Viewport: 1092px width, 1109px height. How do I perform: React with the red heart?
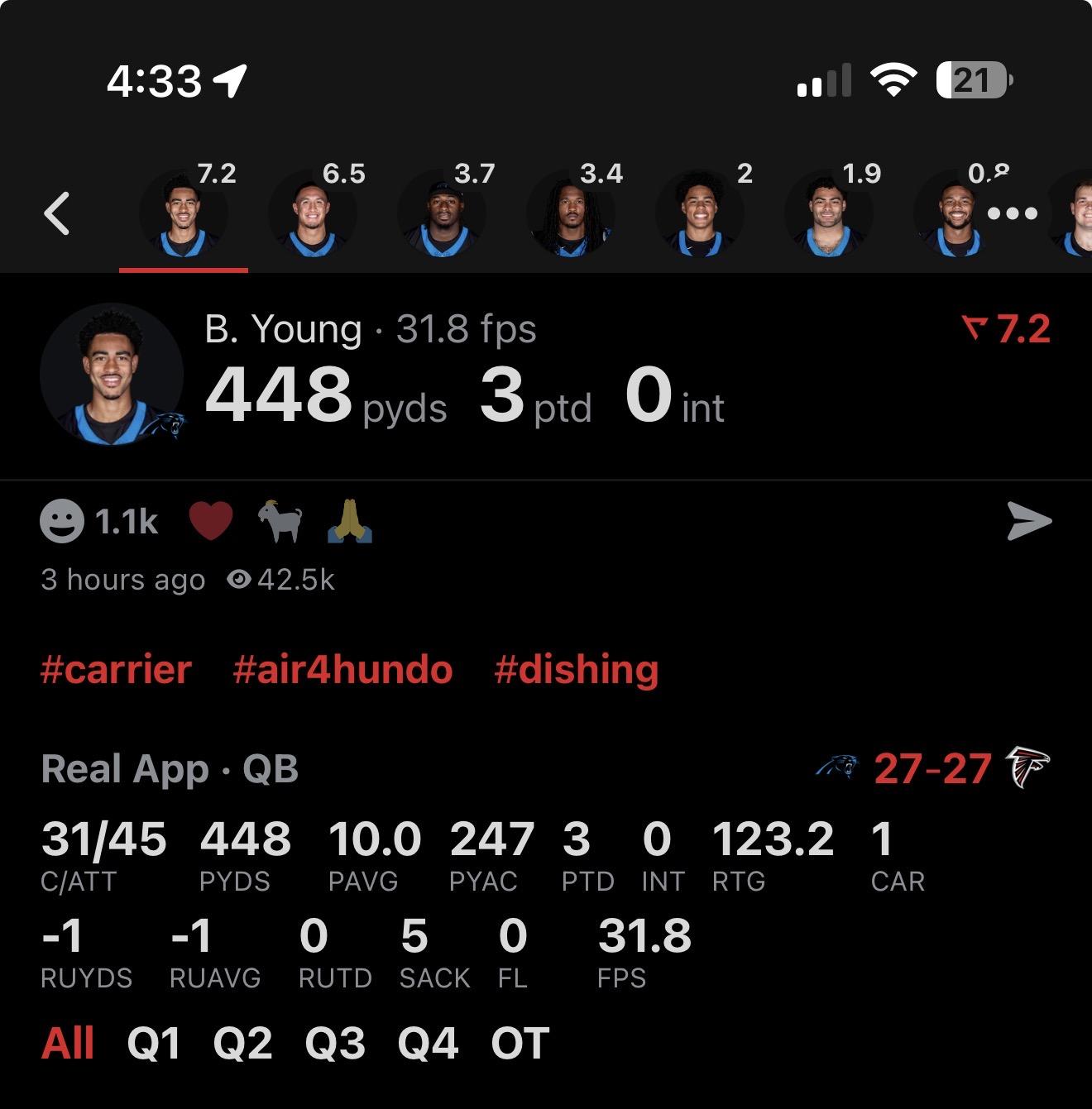(x=211, y=522)
